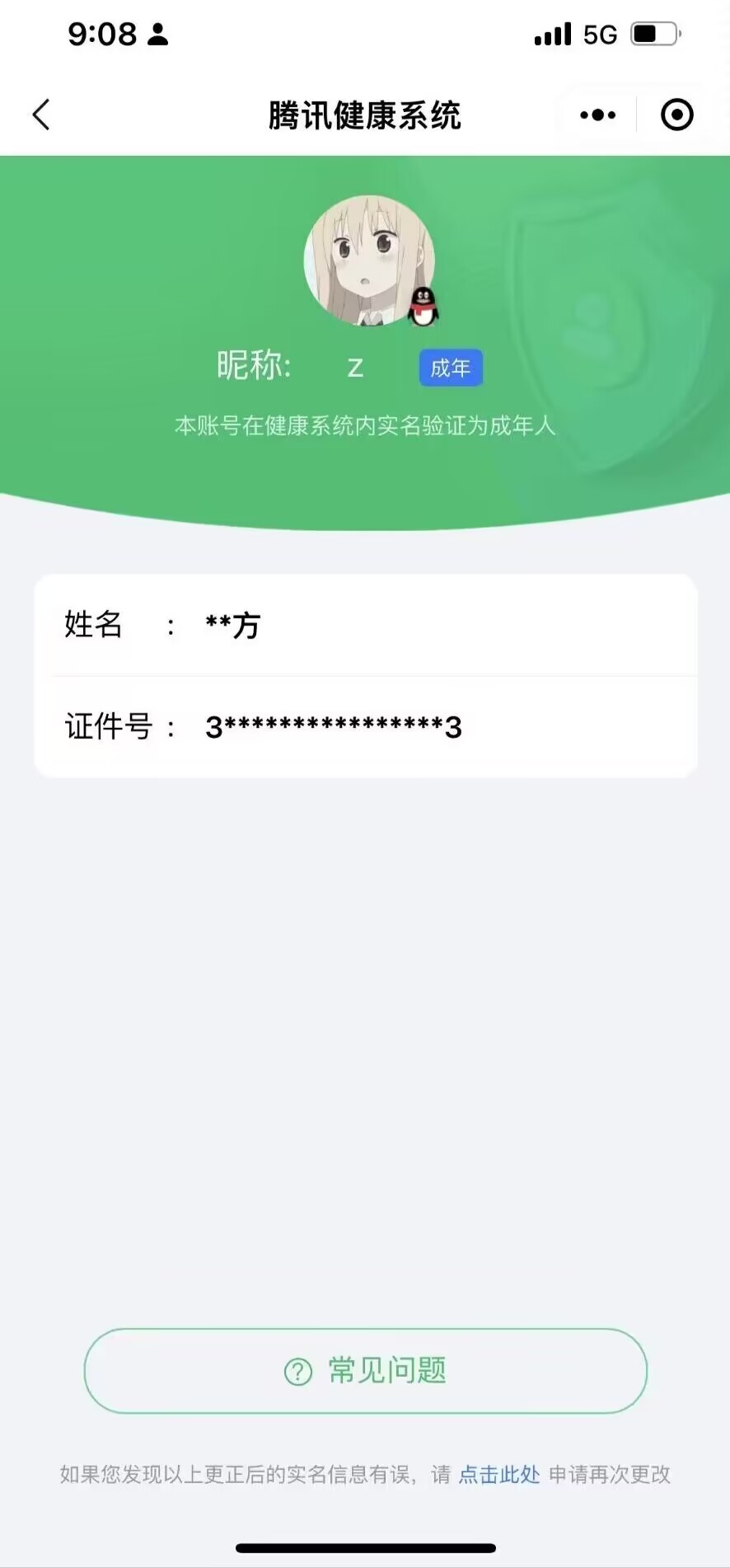Viewport: 730px width, 1568px height.
Task: Open the 常见问题 FAQ page
Action: pyautogui.click(x=365, y=1369)
